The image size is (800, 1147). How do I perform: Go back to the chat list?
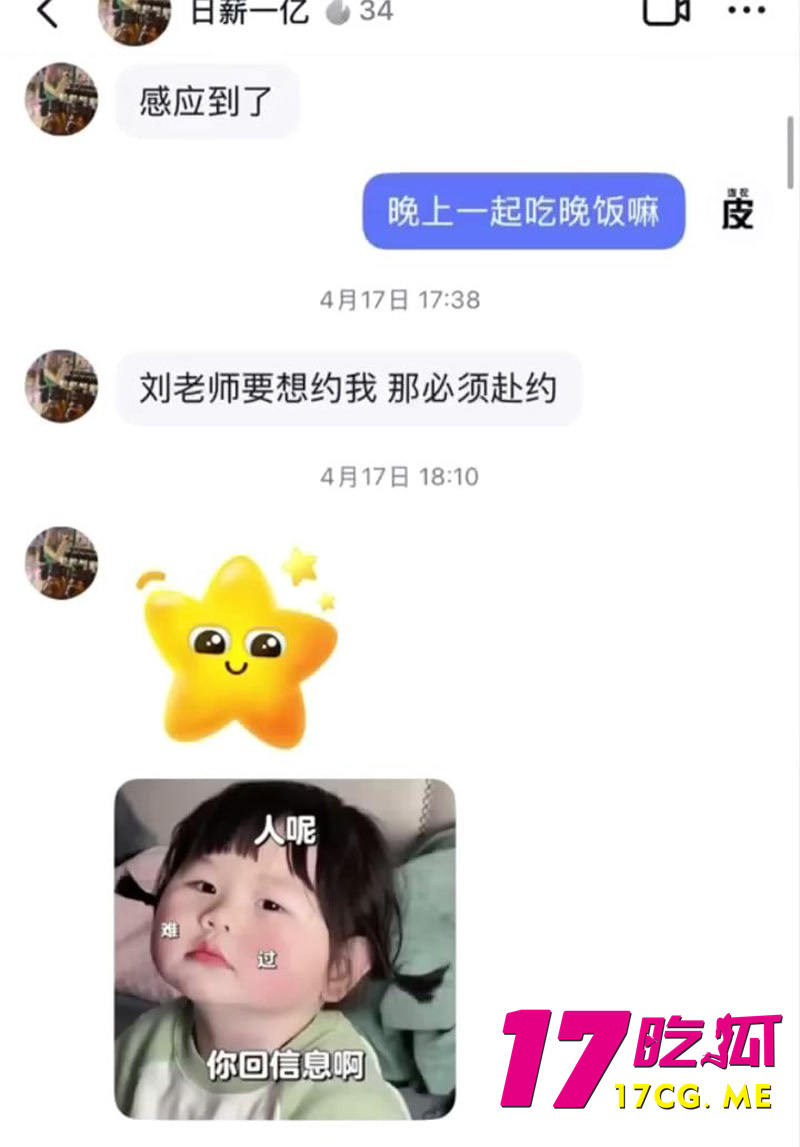click(46, 14)
